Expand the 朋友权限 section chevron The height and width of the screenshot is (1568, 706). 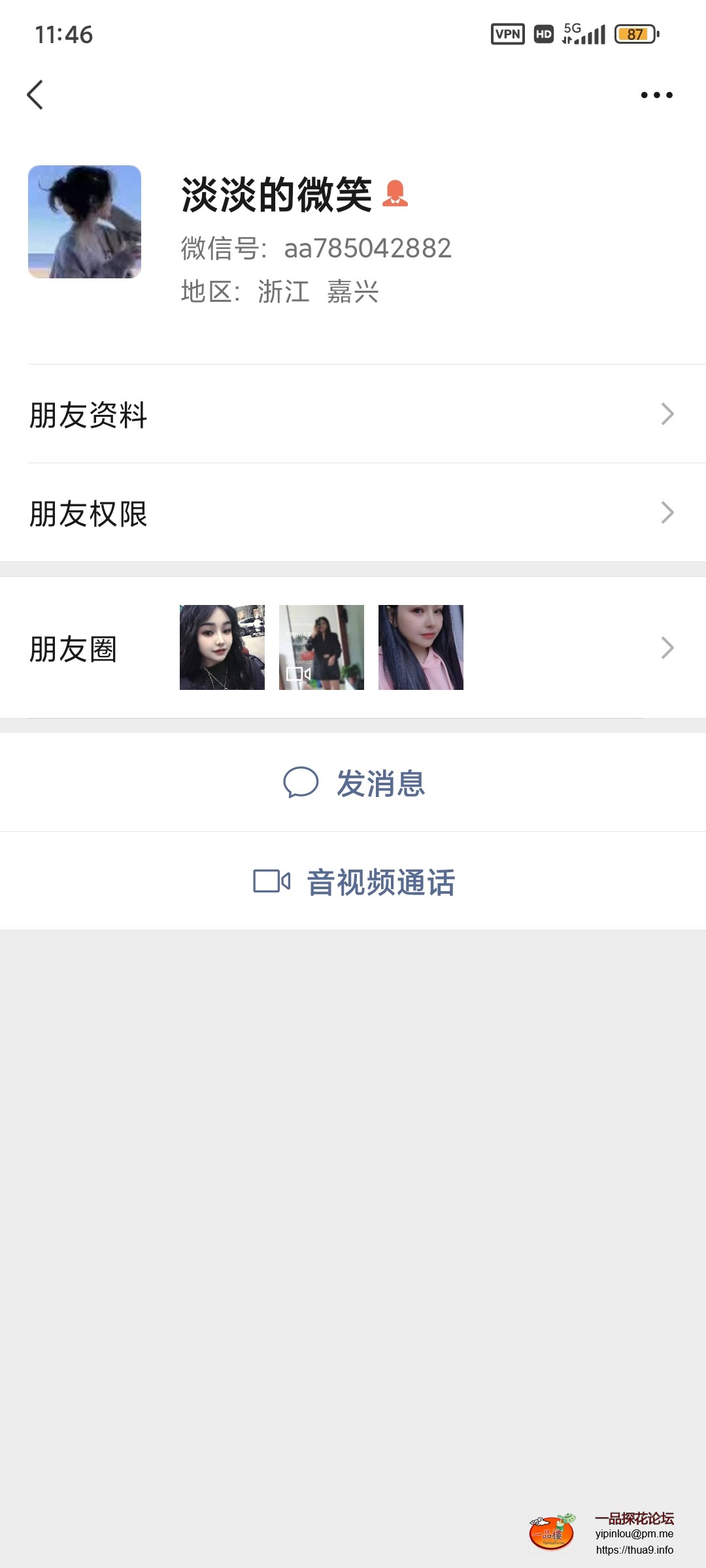(x=667, y=514)
